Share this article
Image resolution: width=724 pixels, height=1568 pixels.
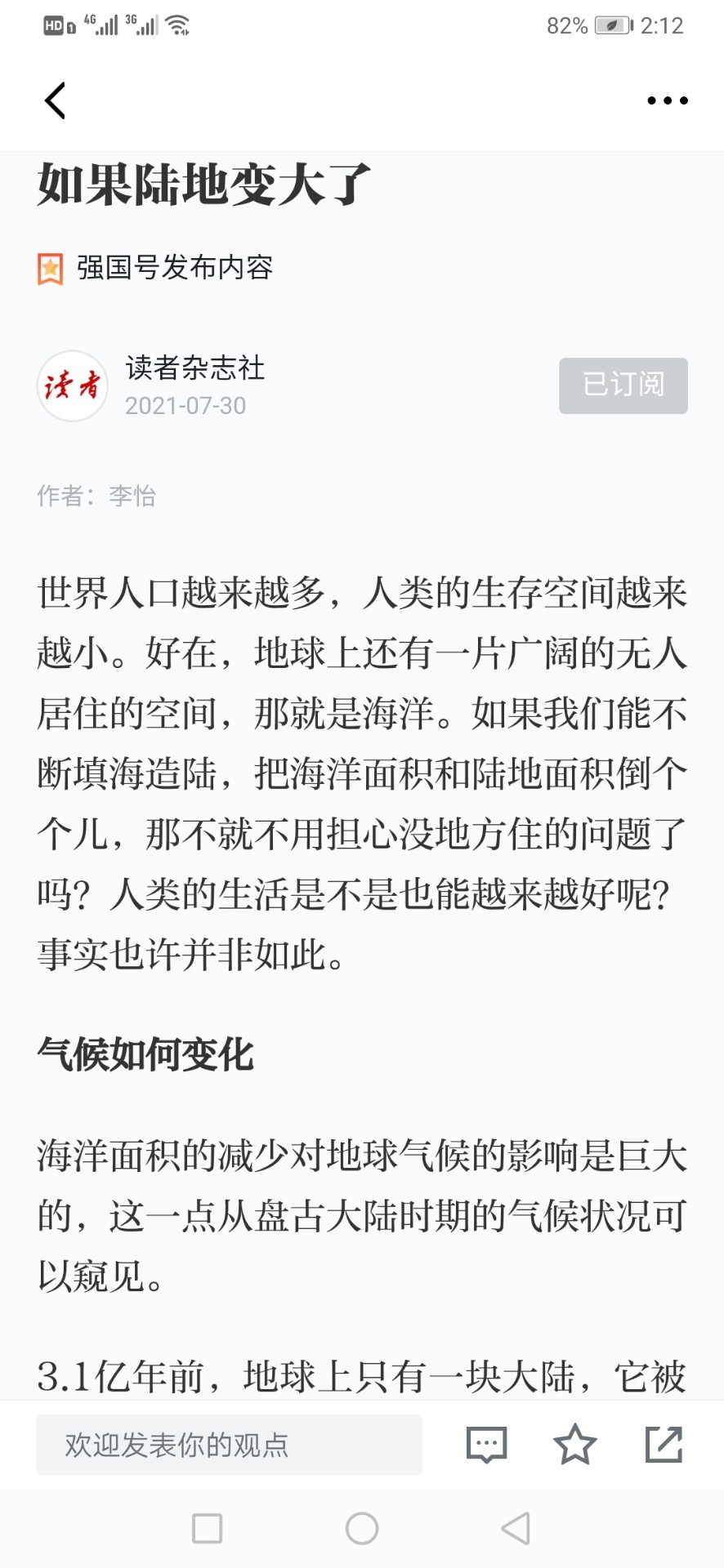tap(664, 1444)
